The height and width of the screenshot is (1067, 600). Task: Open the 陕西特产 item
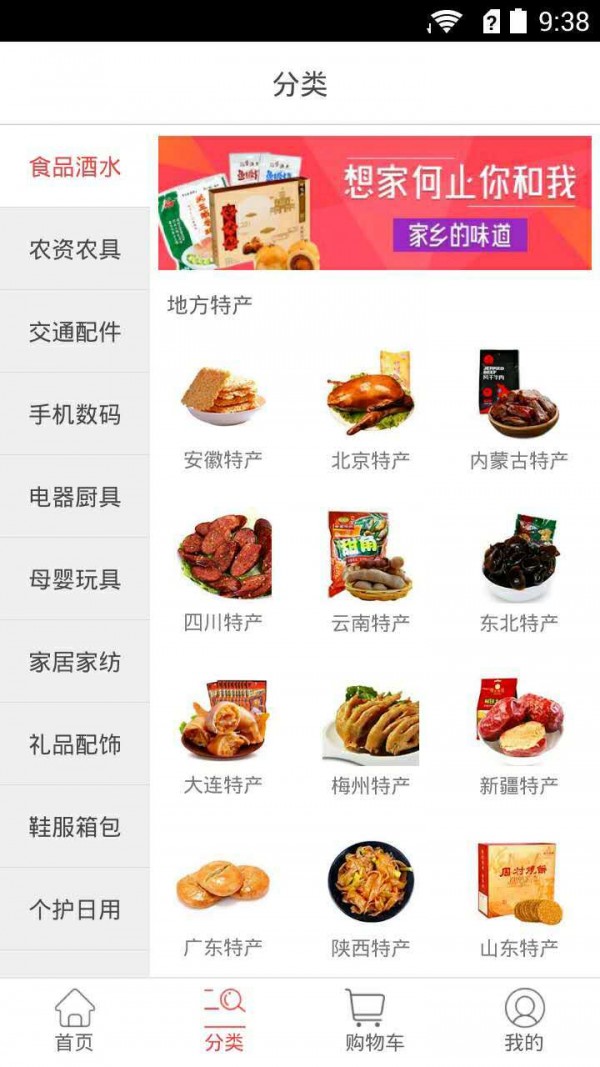(x=371, y=897)
